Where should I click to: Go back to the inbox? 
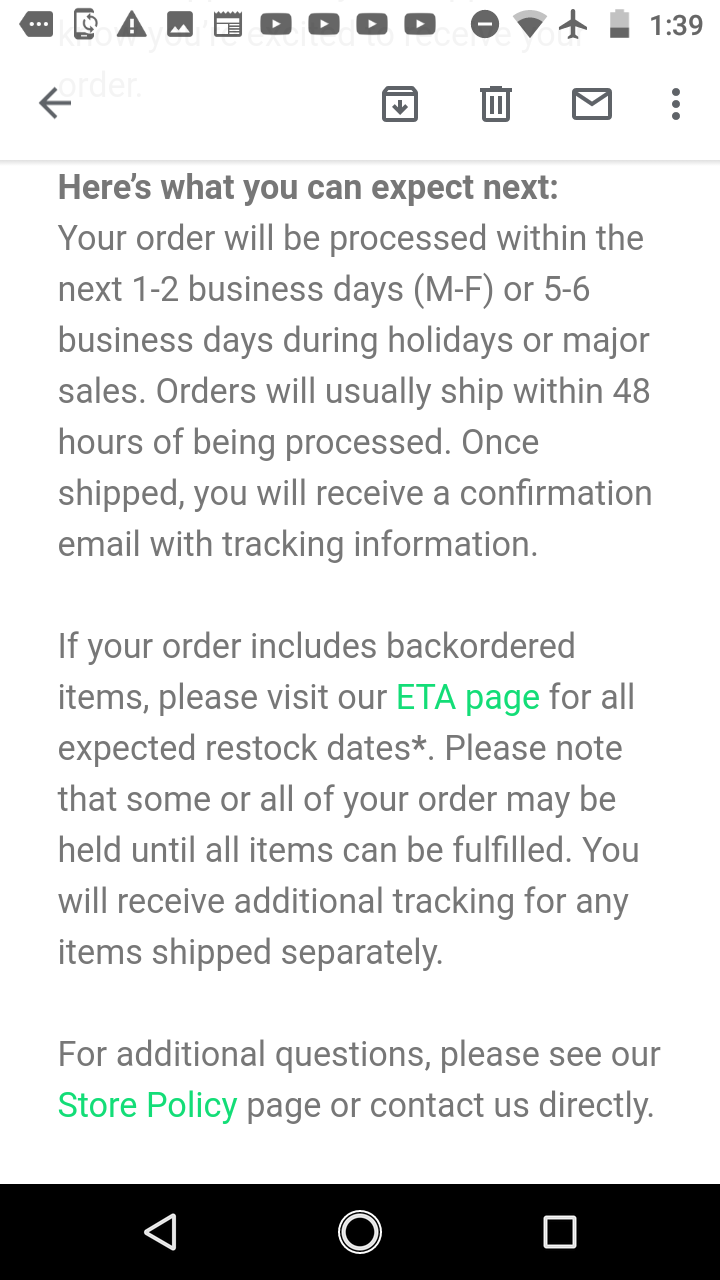tap(55, 103)
